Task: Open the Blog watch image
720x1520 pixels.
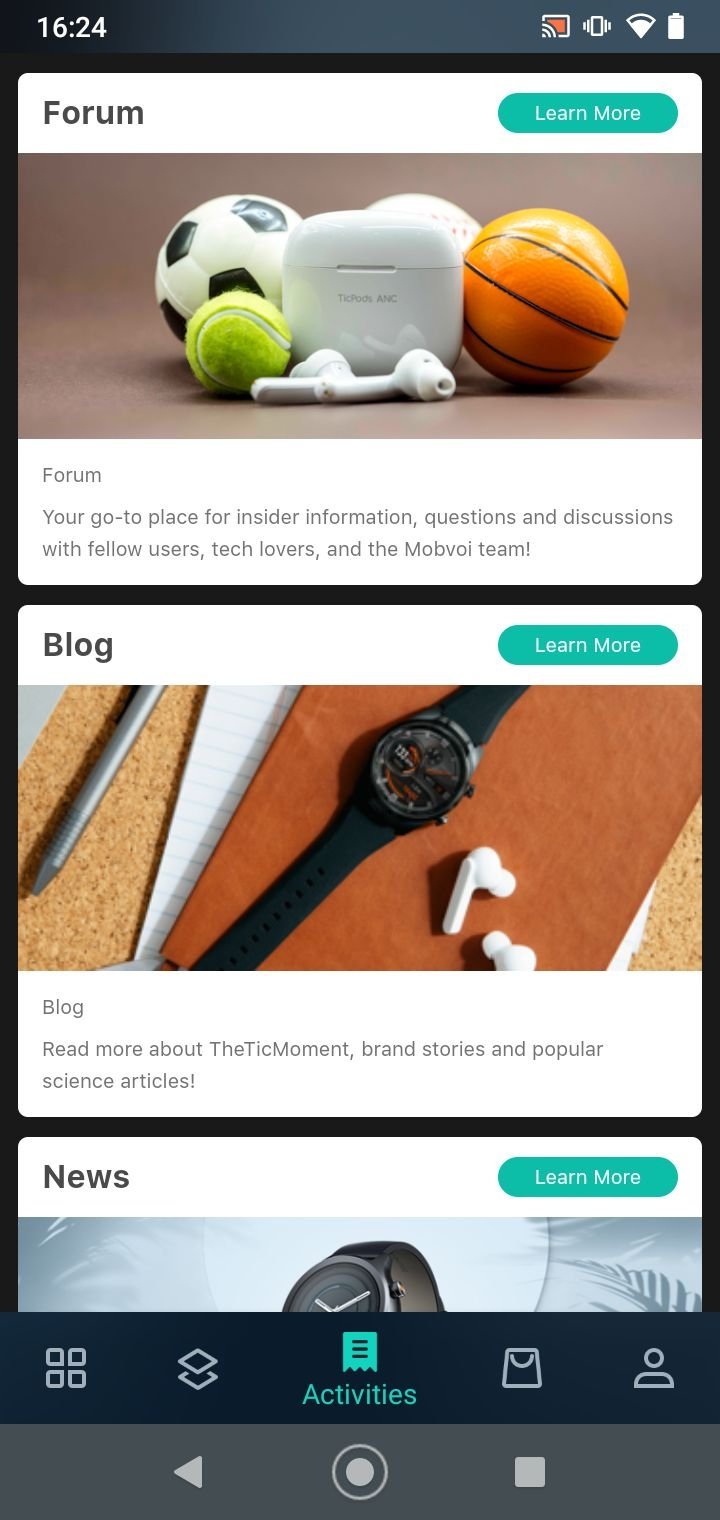Action: point(360,828)
